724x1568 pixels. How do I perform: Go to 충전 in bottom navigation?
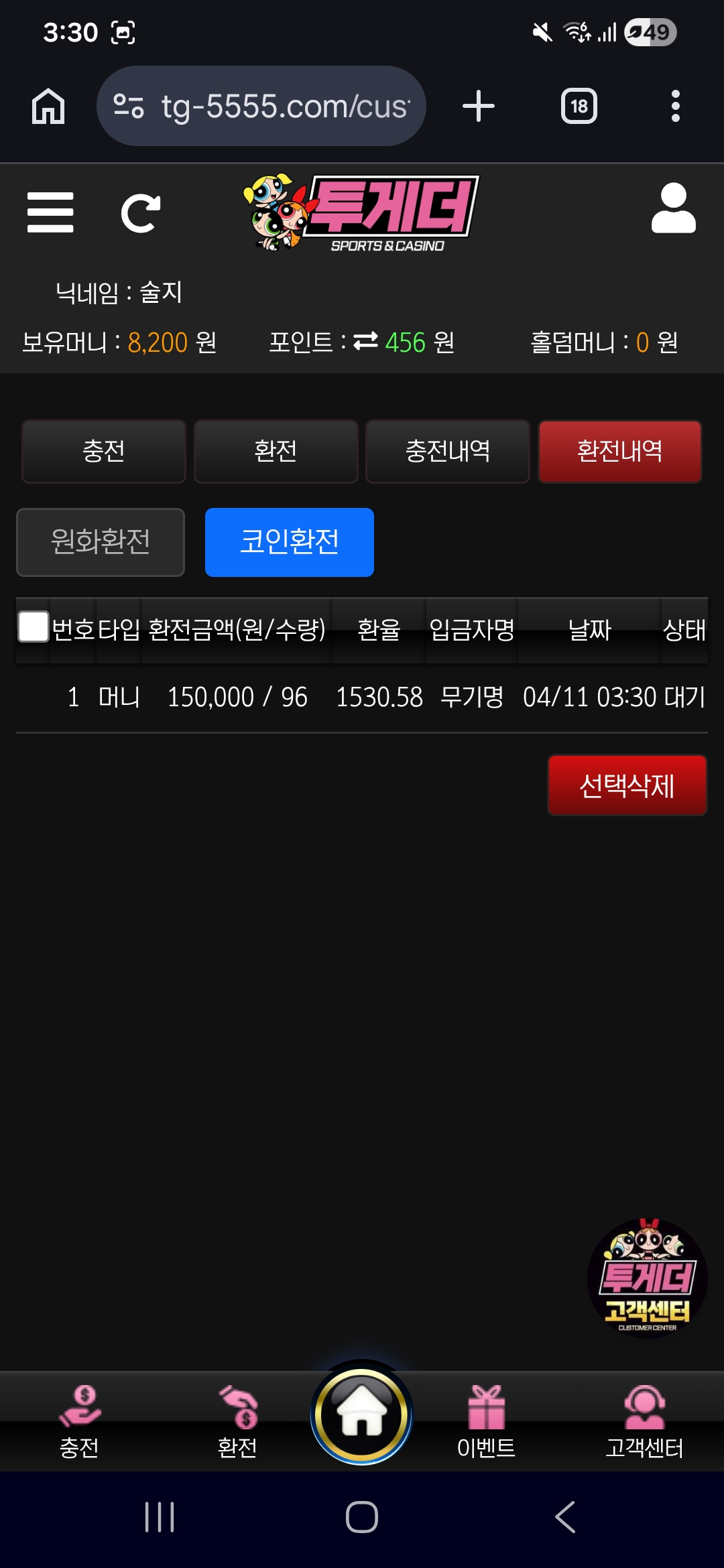coord(80,1422)
